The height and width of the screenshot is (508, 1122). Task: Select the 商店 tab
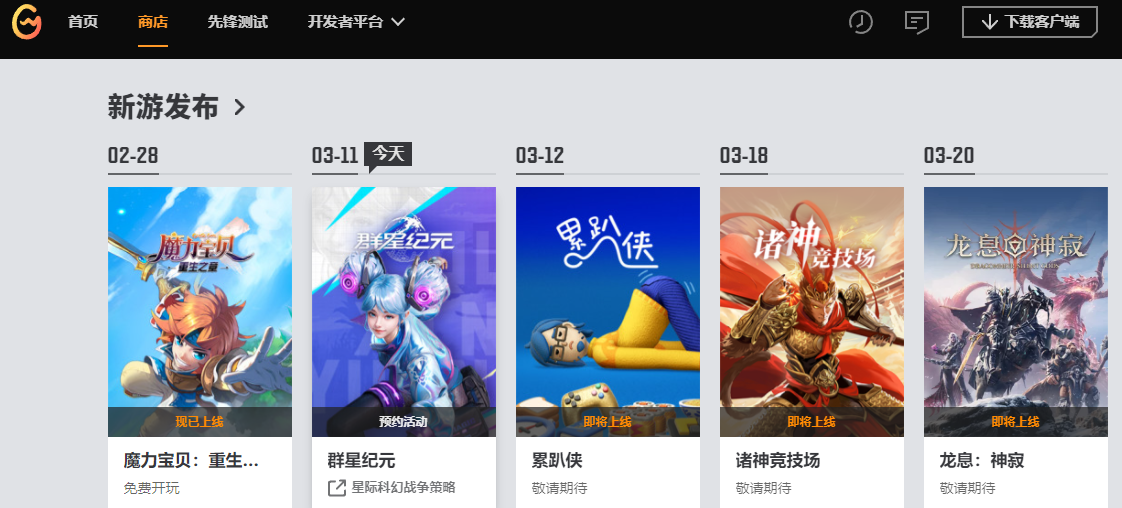153,22
